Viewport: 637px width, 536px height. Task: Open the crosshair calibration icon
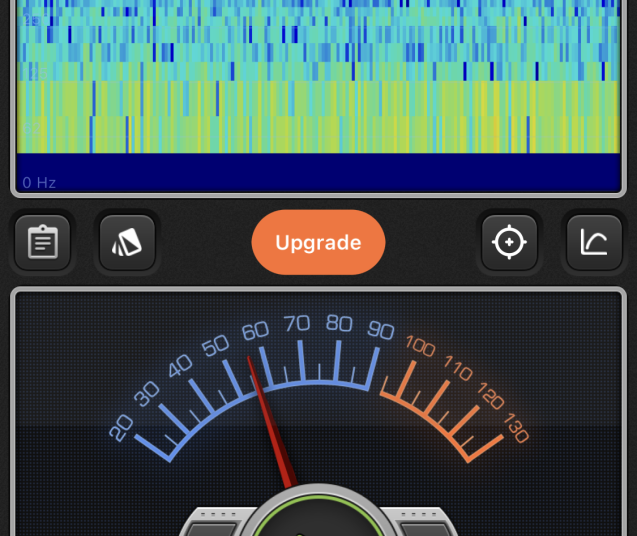click(x=509, y=242)
